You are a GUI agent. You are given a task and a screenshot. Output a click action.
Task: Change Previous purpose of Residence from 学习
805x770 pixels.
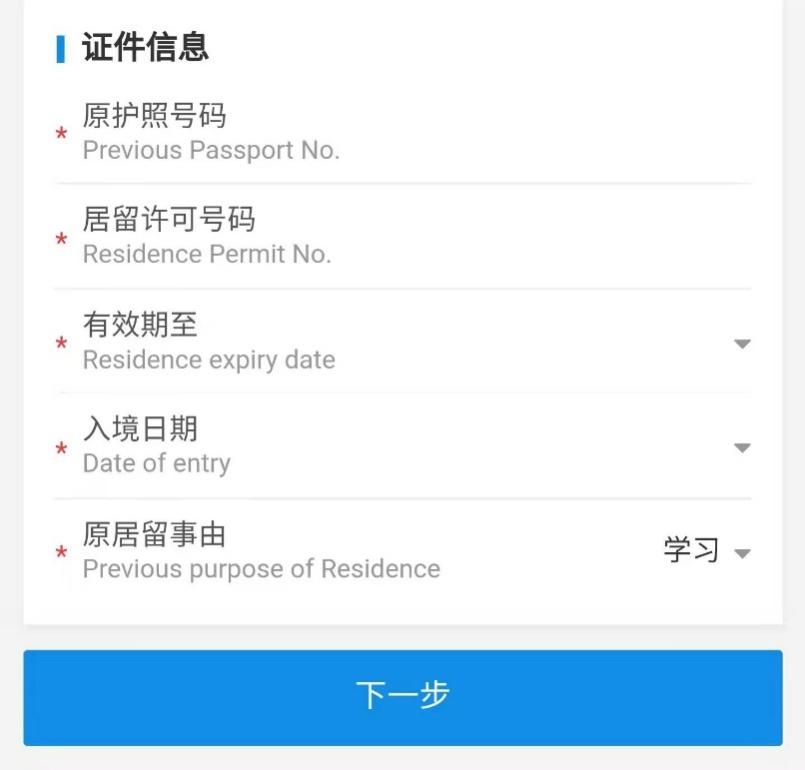(707, 552)
